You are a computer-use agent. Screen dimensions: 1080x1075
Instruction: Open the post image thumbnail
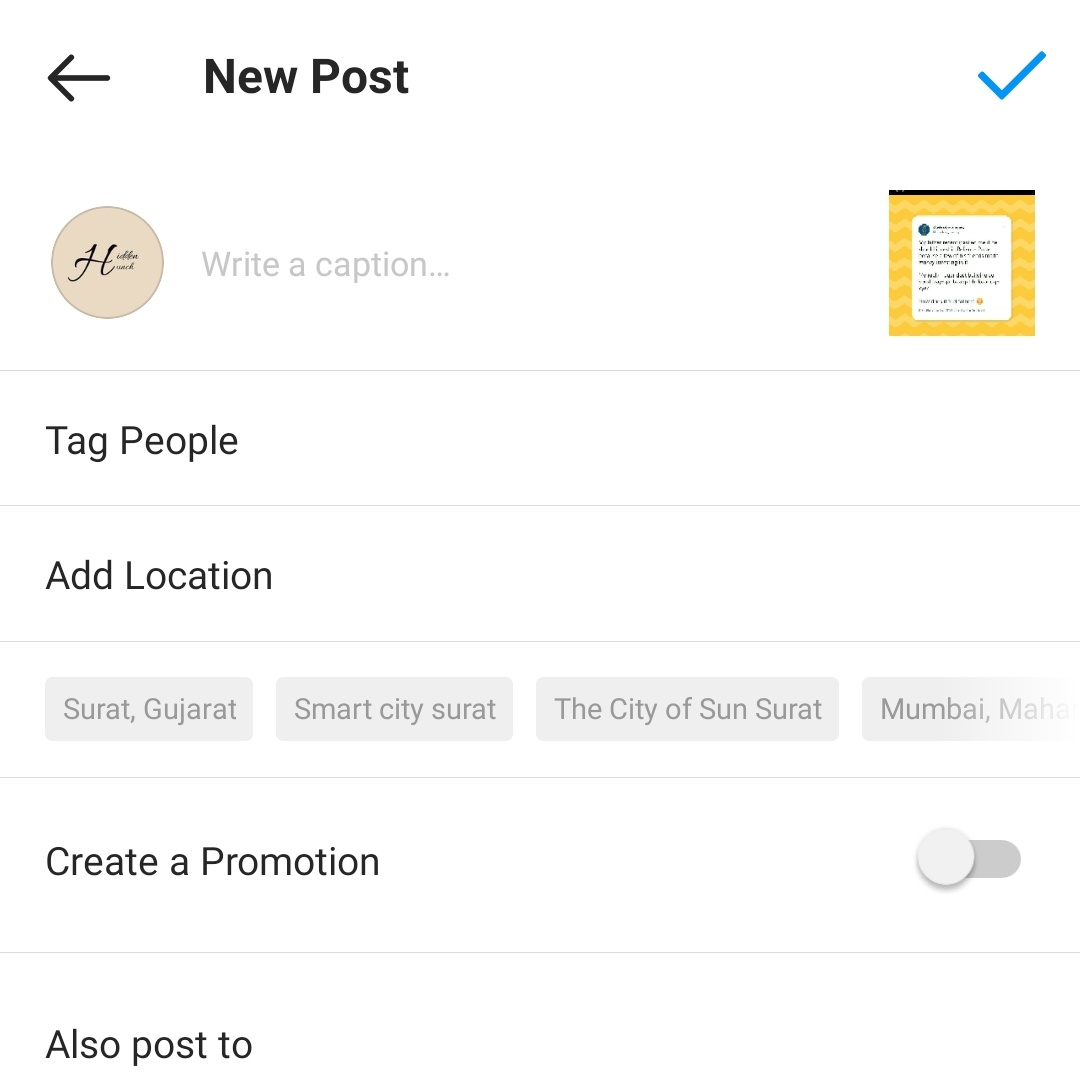[961, 263]
